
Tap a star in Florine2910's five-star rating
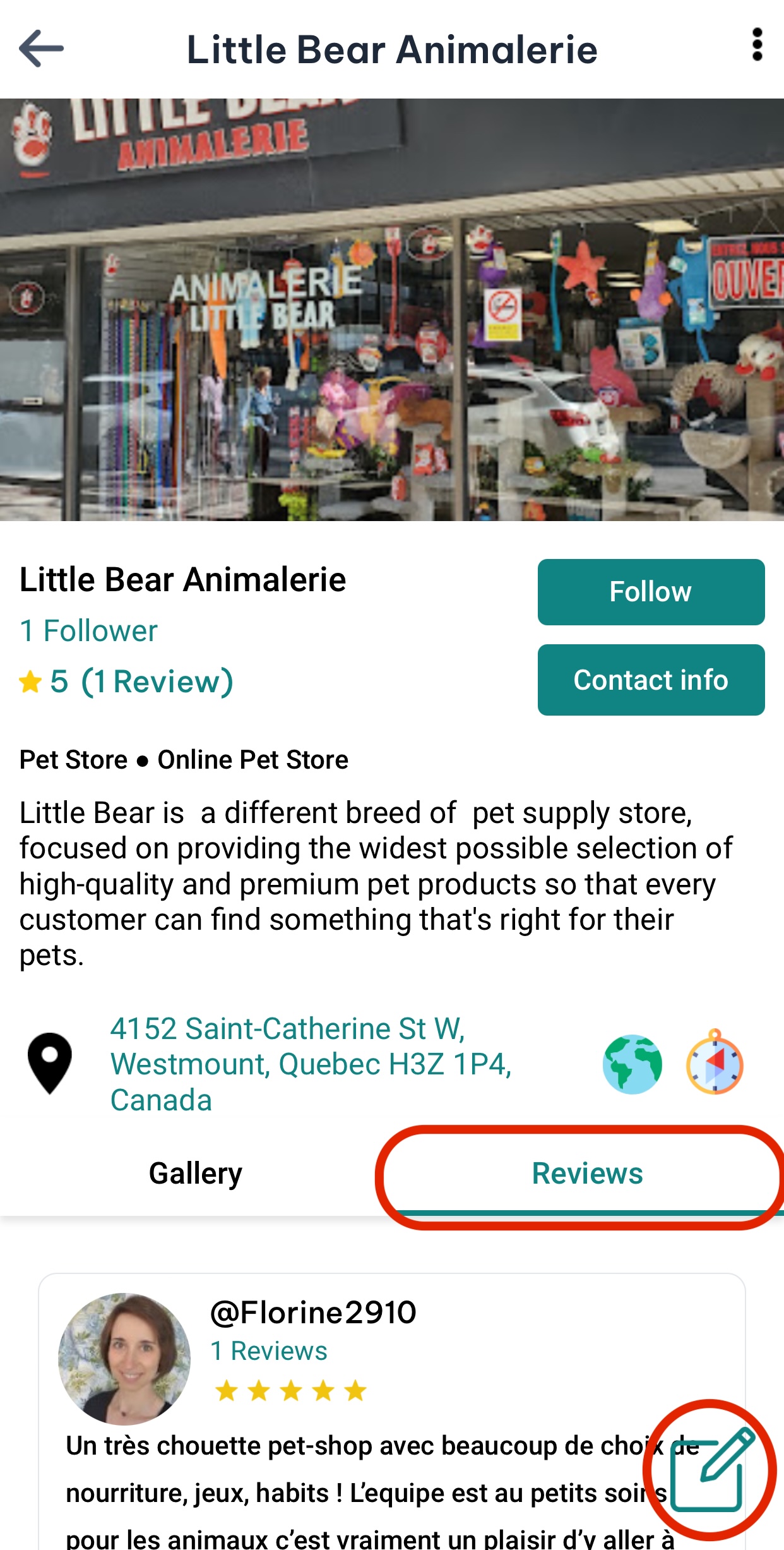[x=289, y=1390]
